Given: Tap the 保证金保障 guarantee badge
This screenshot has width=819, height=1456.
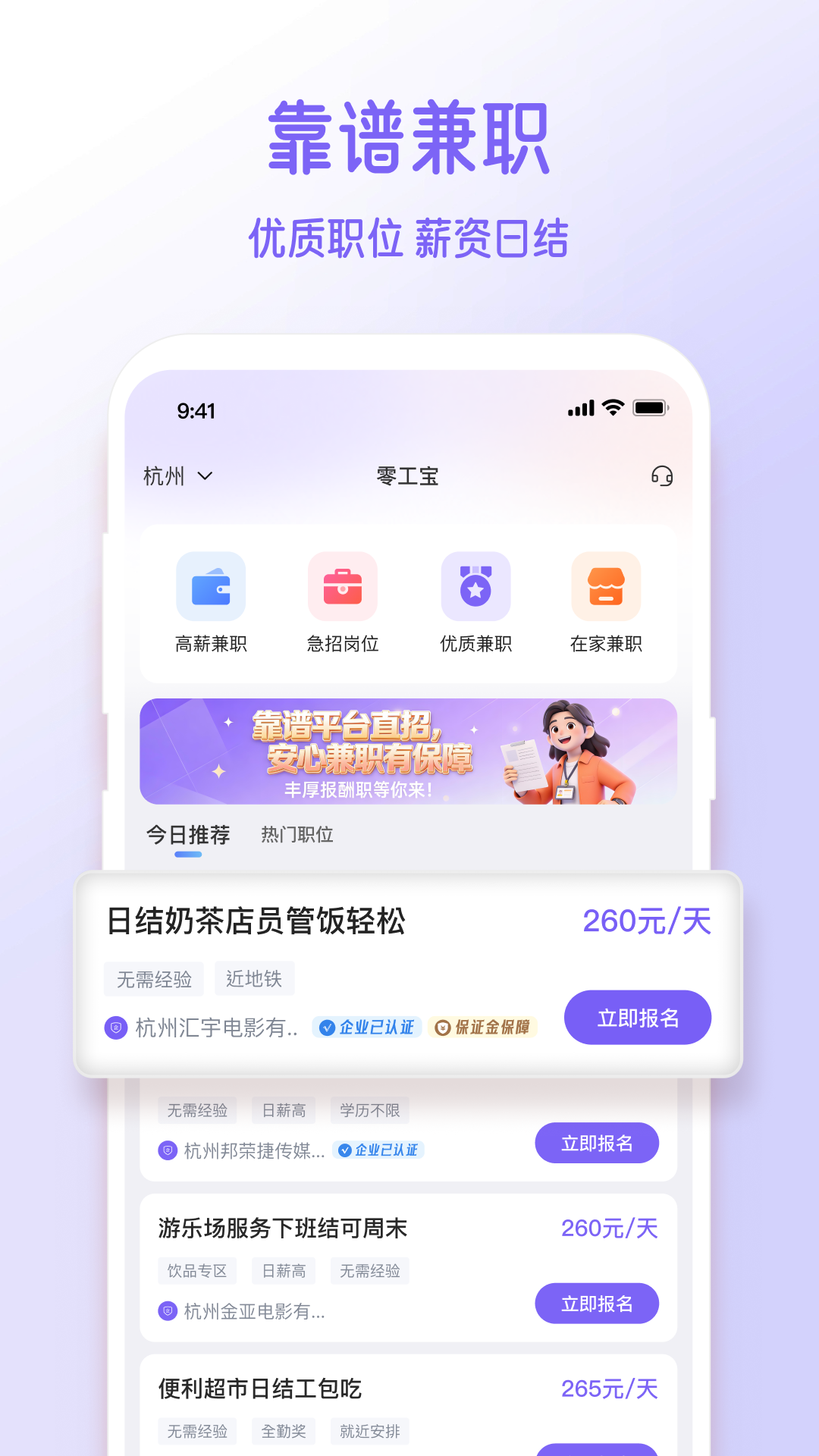Looking at the screenshot, I should (484, 1028).
